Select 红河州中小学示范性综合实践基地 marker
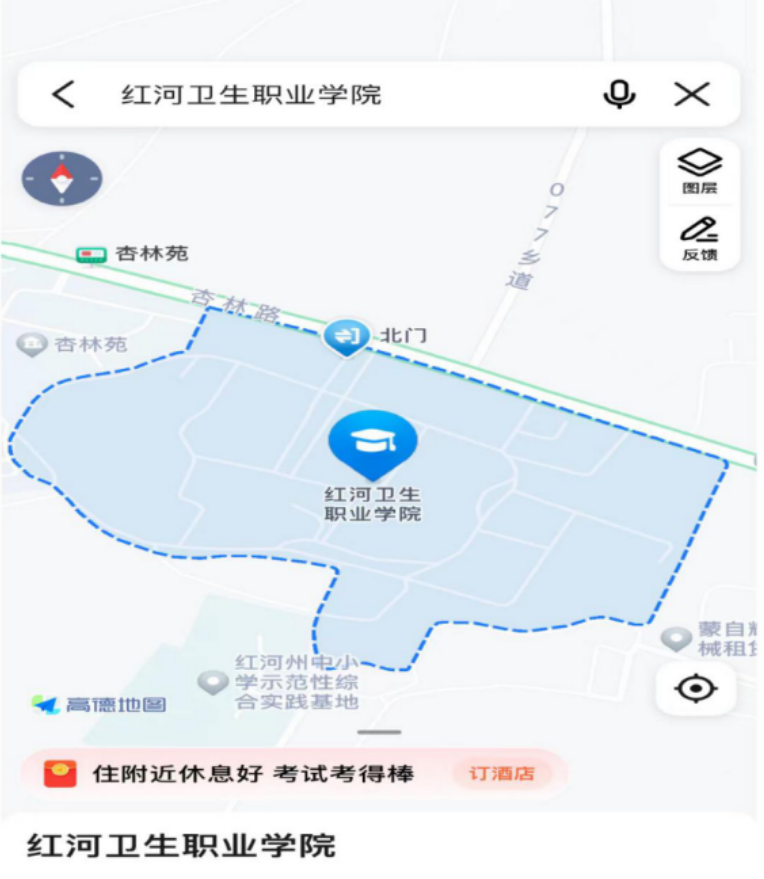This screenshot has height=879, width=764. tap(213, 682)
